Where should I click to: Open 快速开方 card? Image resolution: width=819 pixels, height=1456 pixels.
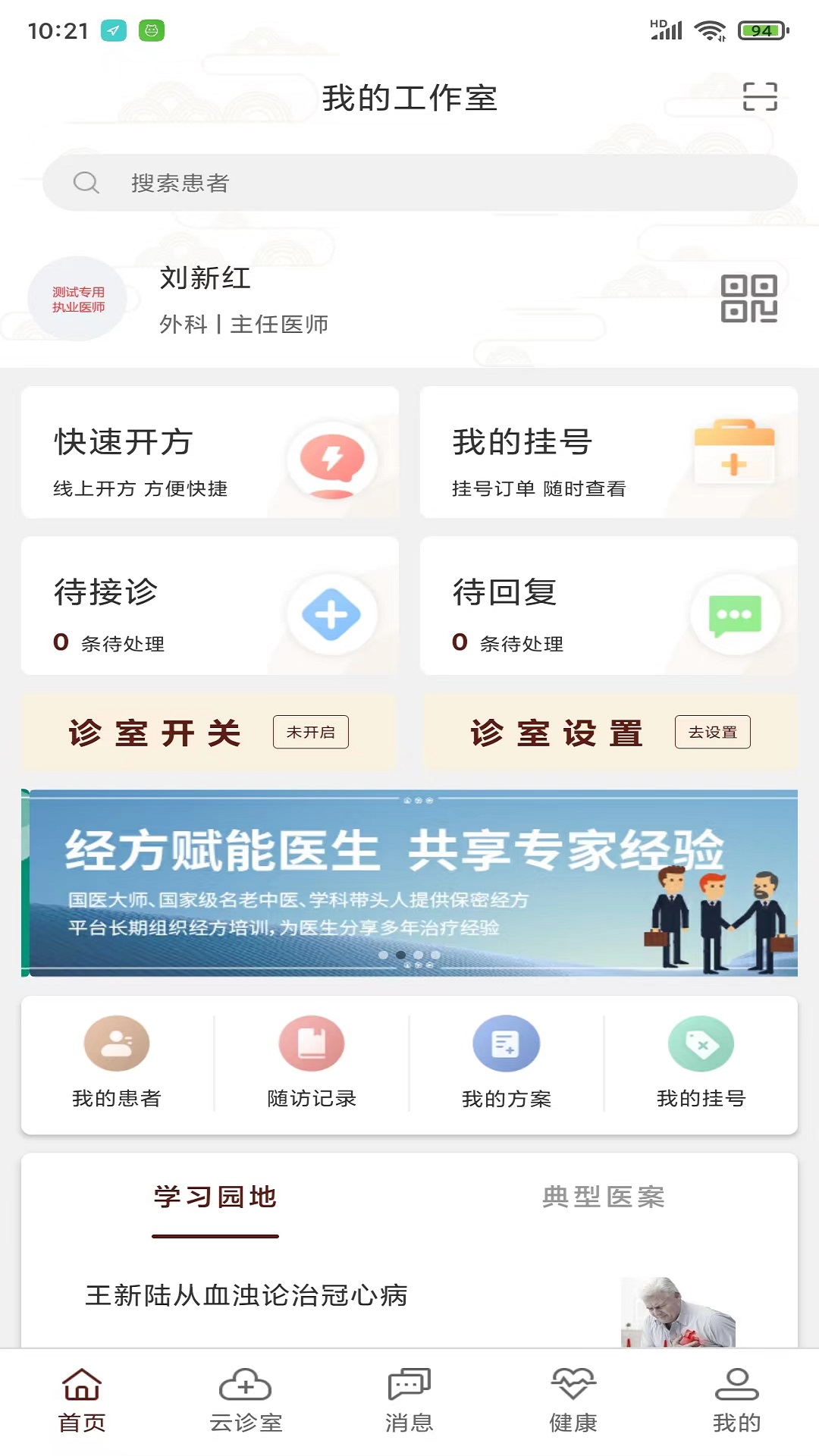pos(210,453)
